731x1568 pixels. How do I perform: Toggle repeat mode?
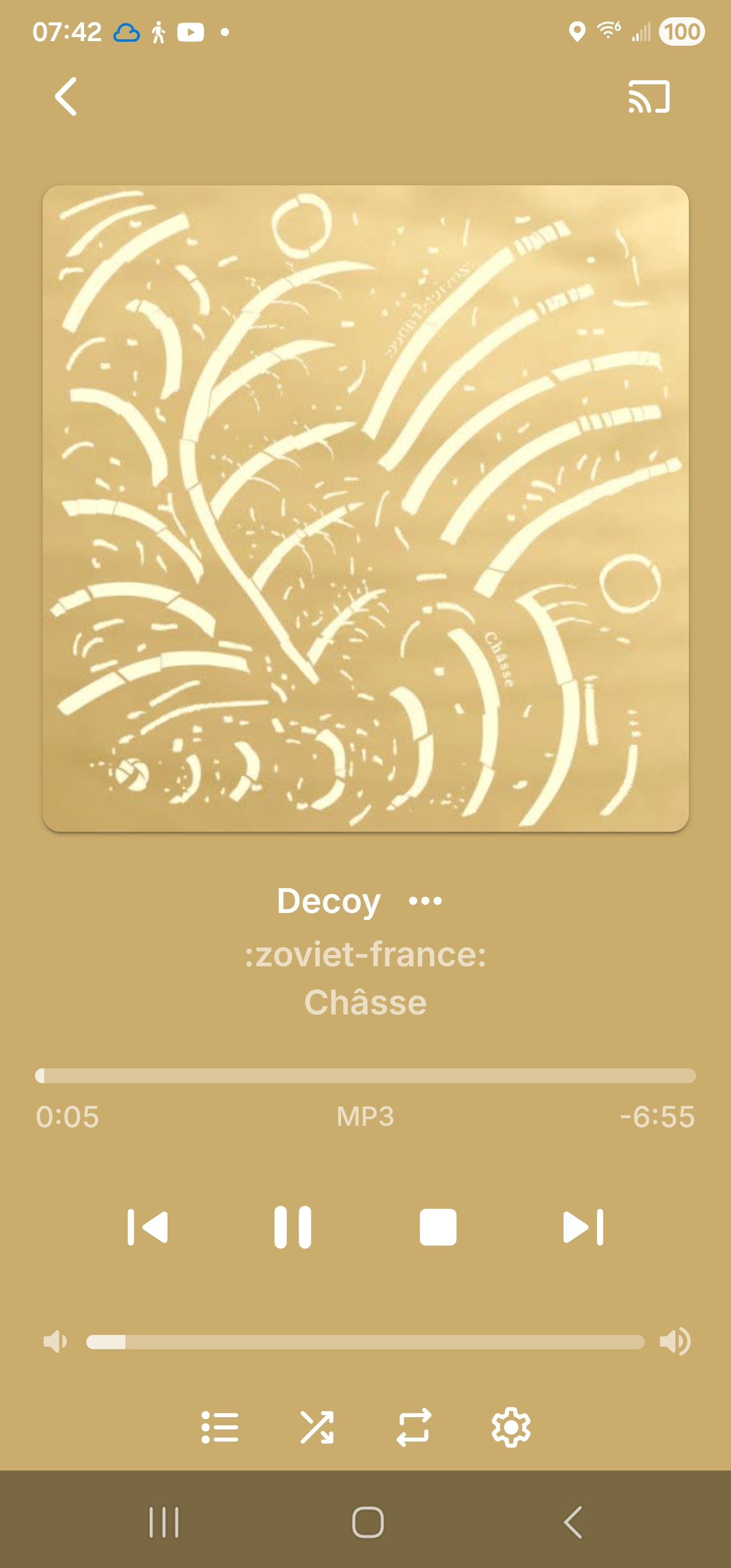coord(414,1427)
